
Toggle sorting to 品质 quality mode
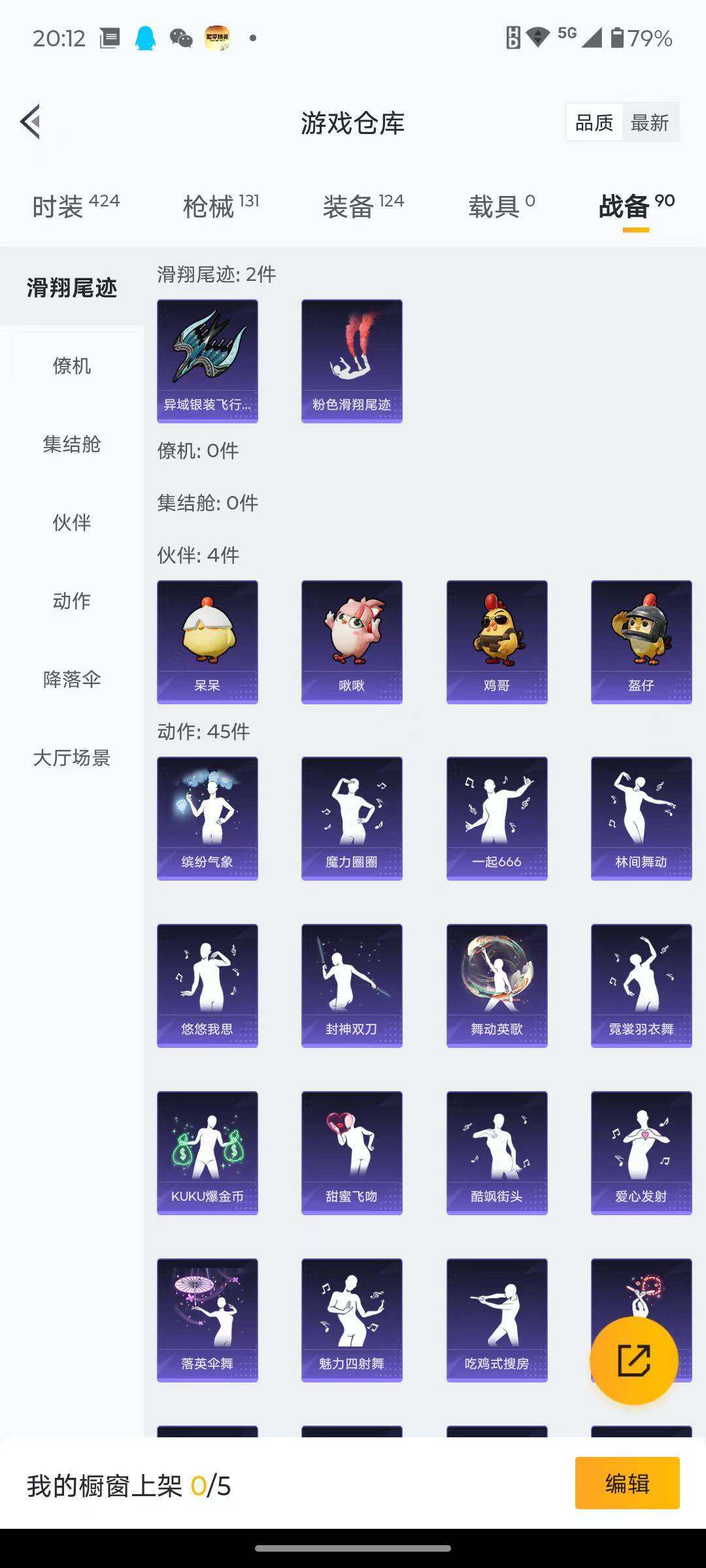pos(594,122)
